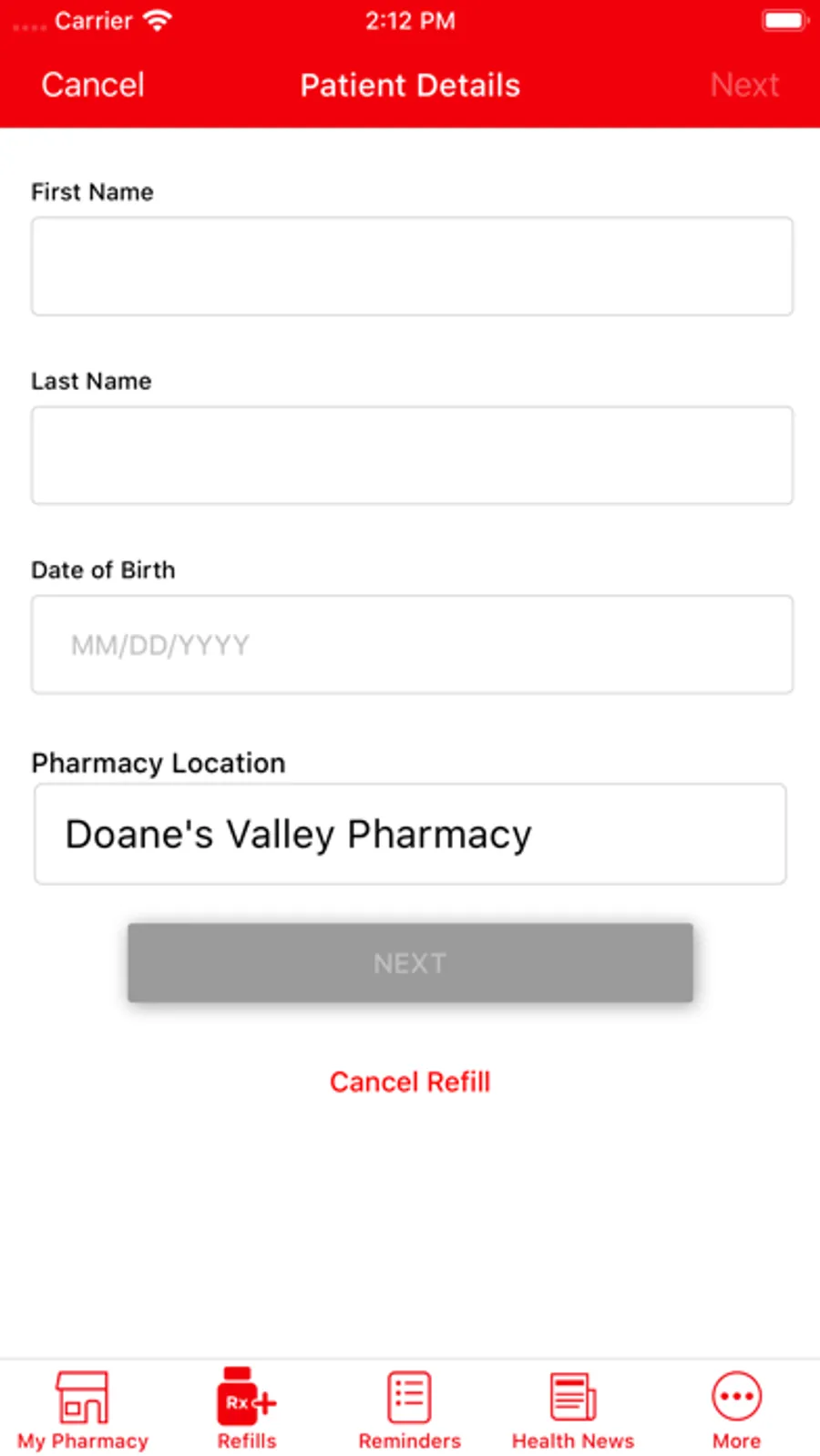Tap the gray NEXT button
Viewport: 820px width, 1456px height.
pos(410,963)
